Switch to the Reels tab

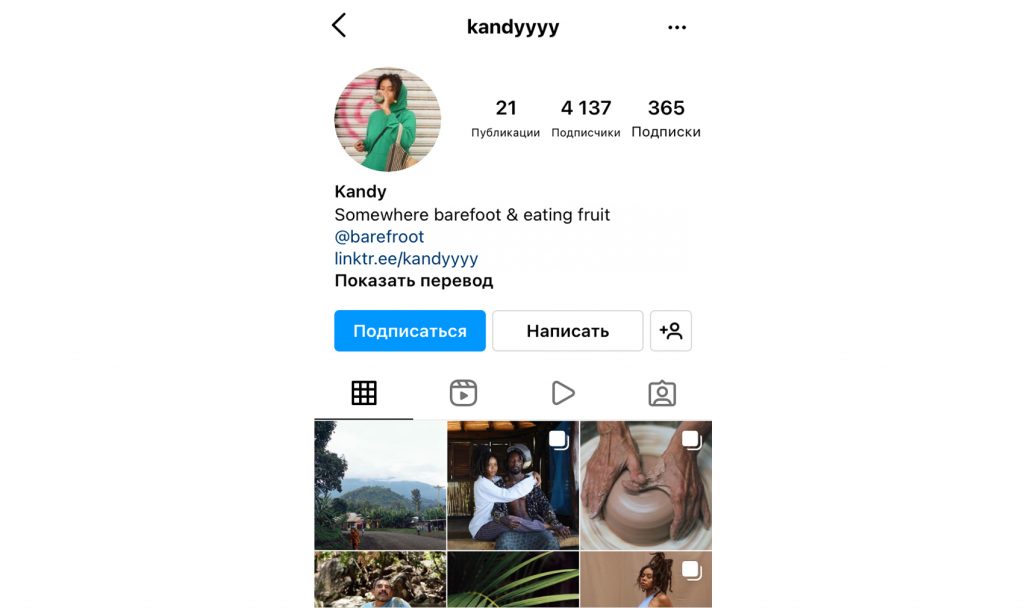463,393
